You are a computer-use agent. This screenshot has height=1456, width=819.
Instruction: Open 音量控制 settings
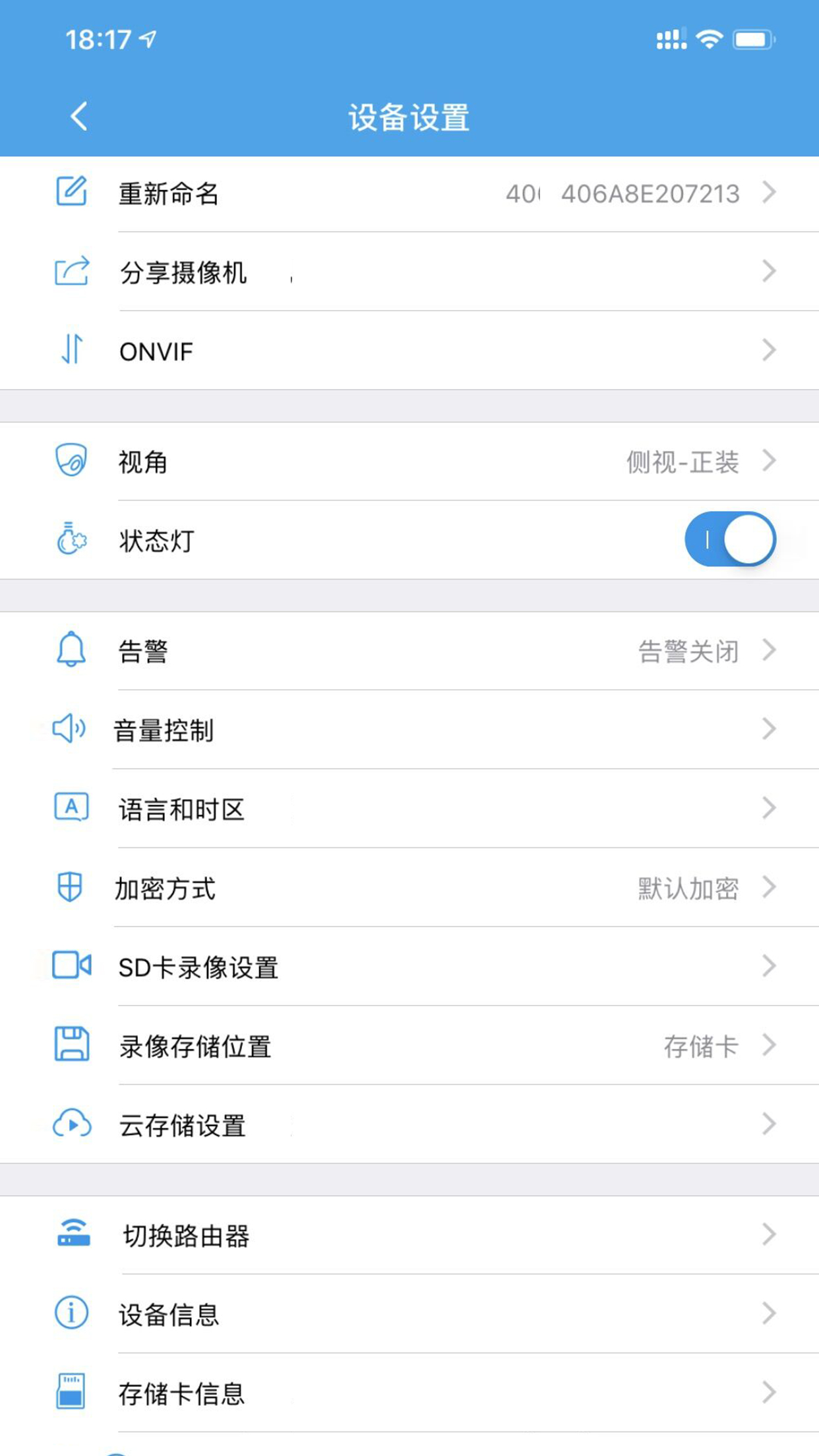pos(409,730)
